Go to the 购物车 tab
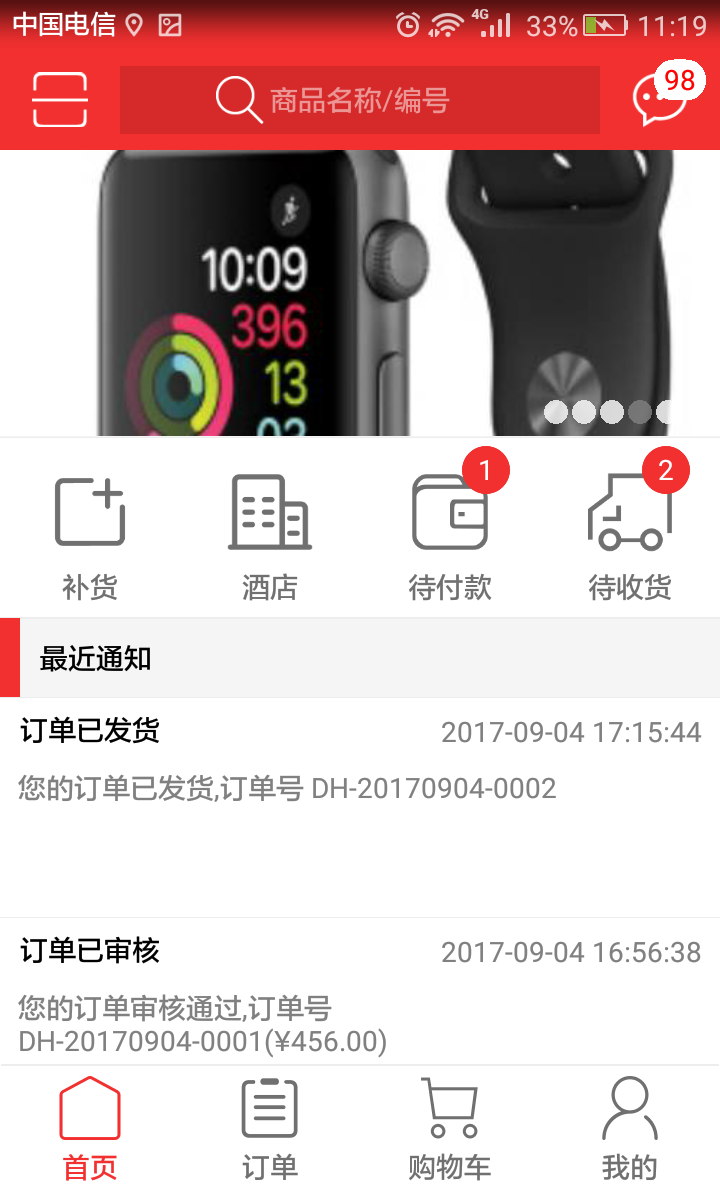The height and width of the screenshot is (1184, 720). 450,1127
